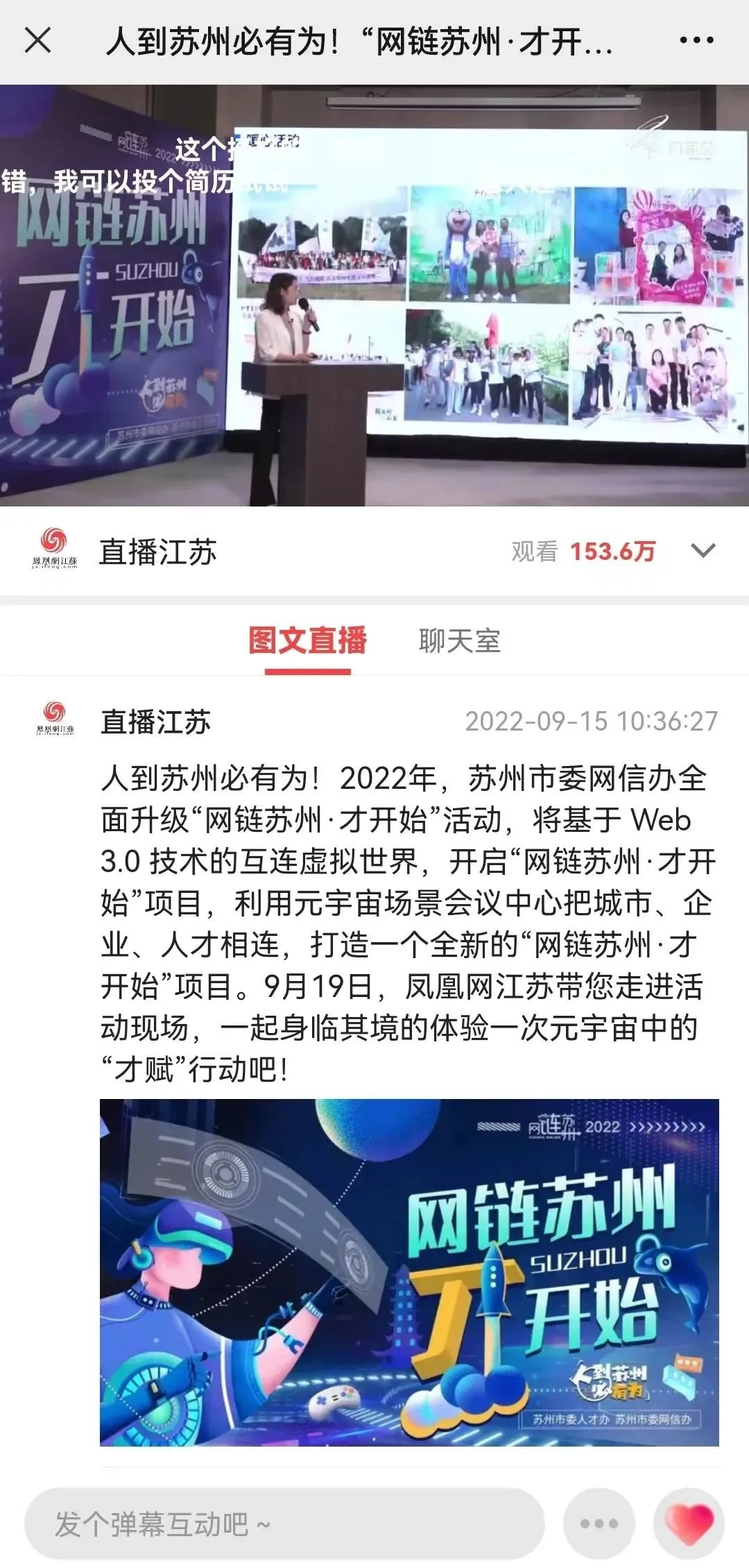Screen dimensions: 749x1568
Task: Tap the 发个弹幕互动吧 comment field
Action: tap(284, 1524)
